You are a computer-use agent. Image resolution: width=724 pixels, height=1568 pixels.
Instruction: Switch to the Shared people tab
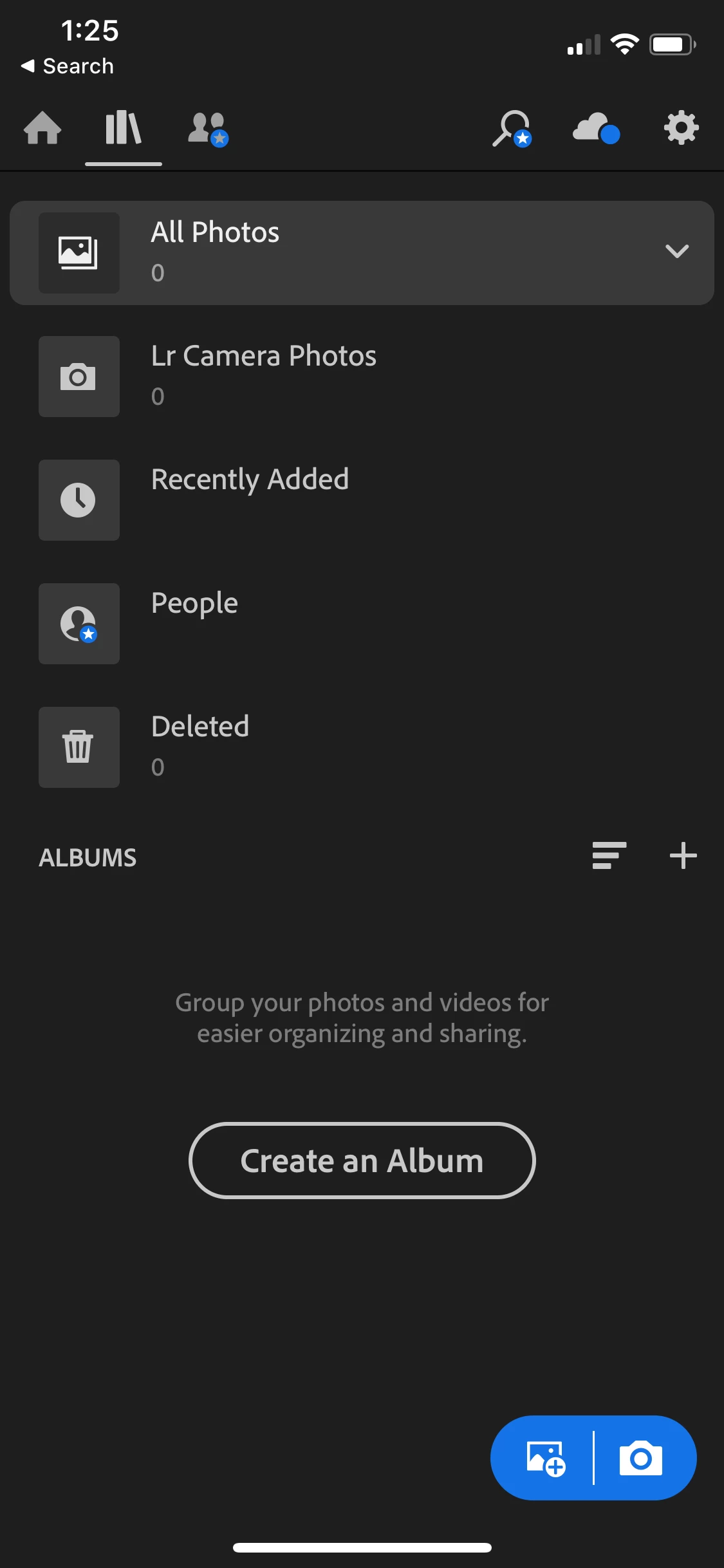(208, 129)
